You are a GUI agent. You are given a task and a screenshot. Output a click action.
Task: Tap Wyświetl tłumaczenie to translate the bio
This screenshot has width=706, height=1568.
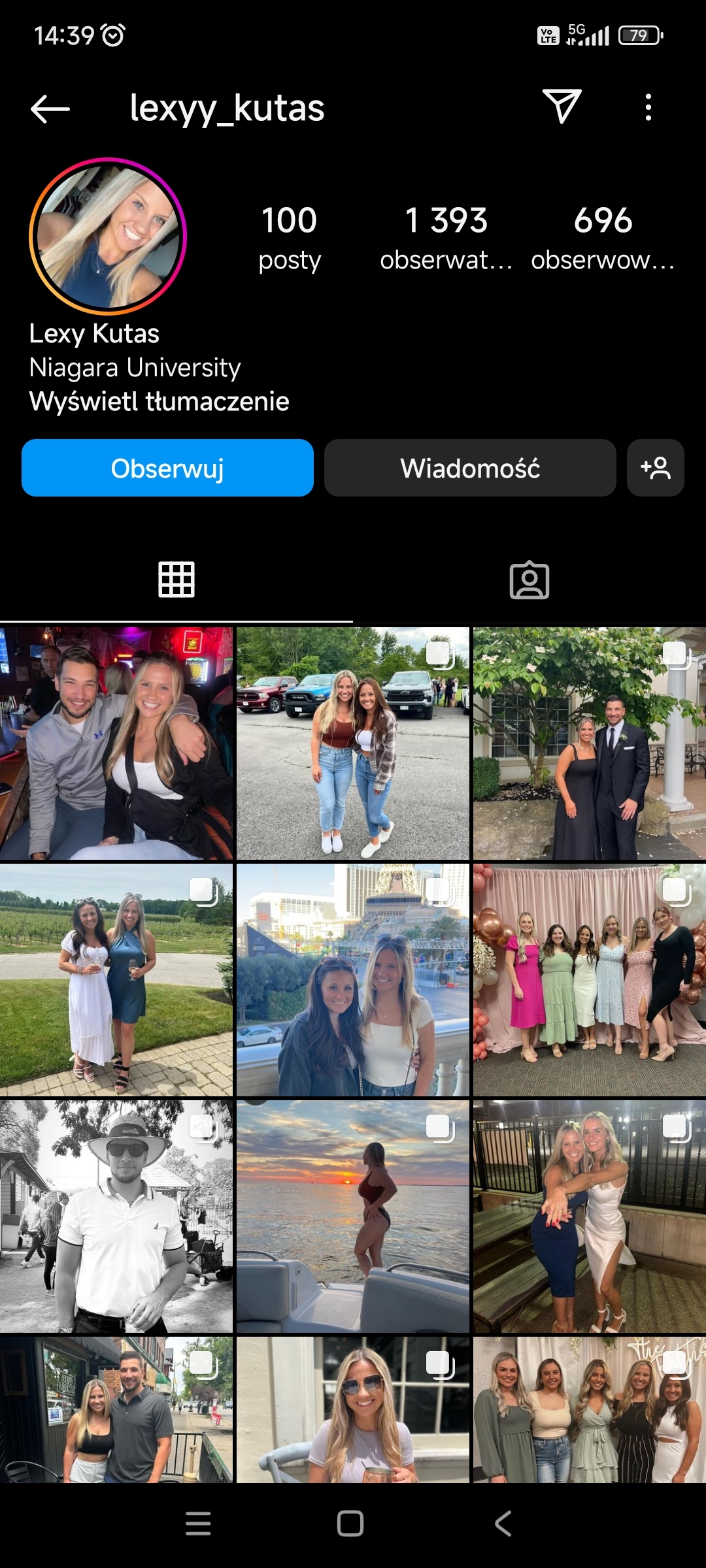(x=159, y=401)
